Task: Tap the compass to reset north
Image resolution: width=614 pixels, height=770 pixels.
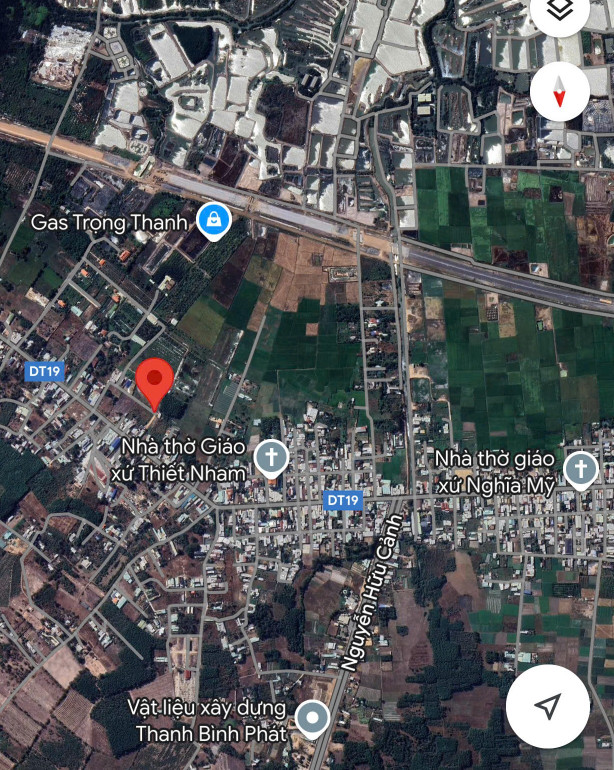Action: click(560, 92)
